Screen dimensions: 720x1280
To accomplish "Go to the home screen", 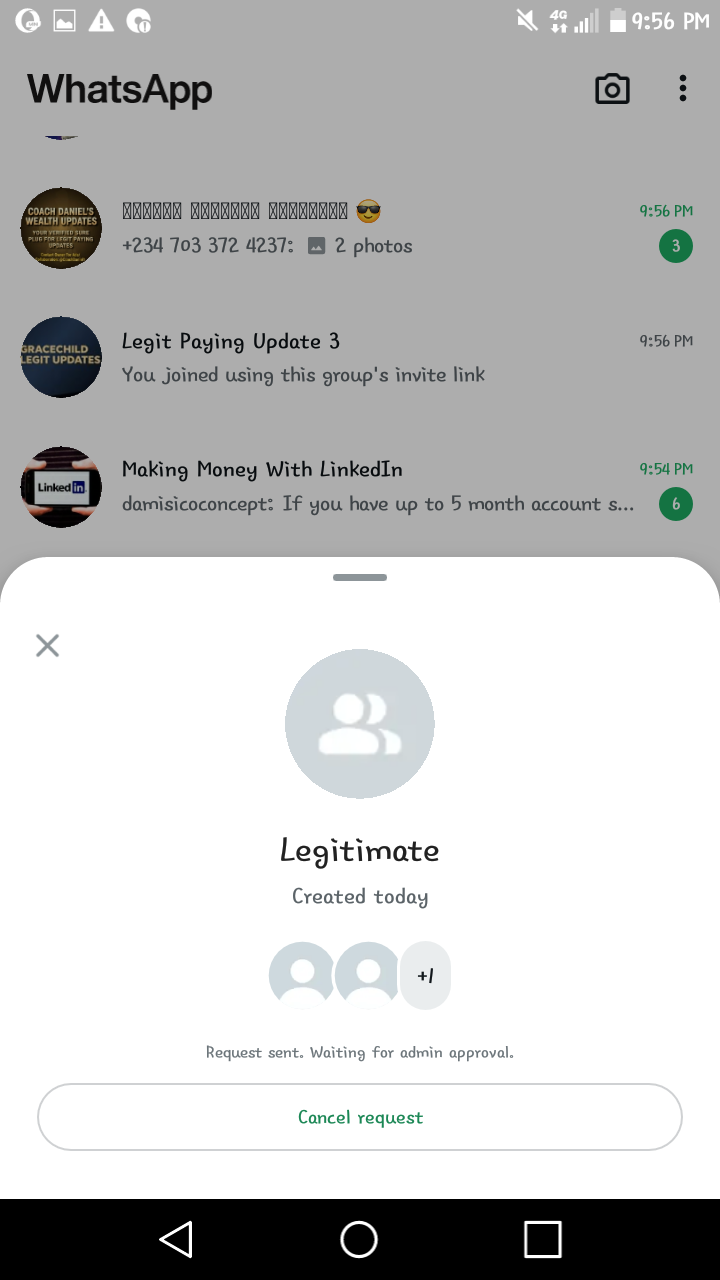I will coord(359,1240).
